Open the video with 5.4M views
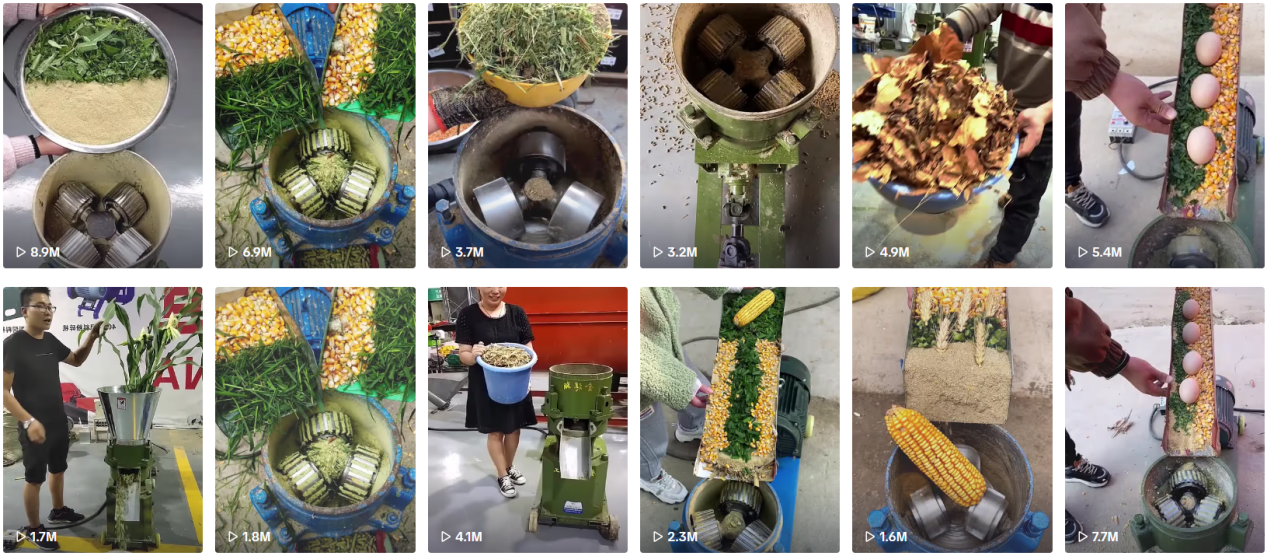 tap(1164, 135)
